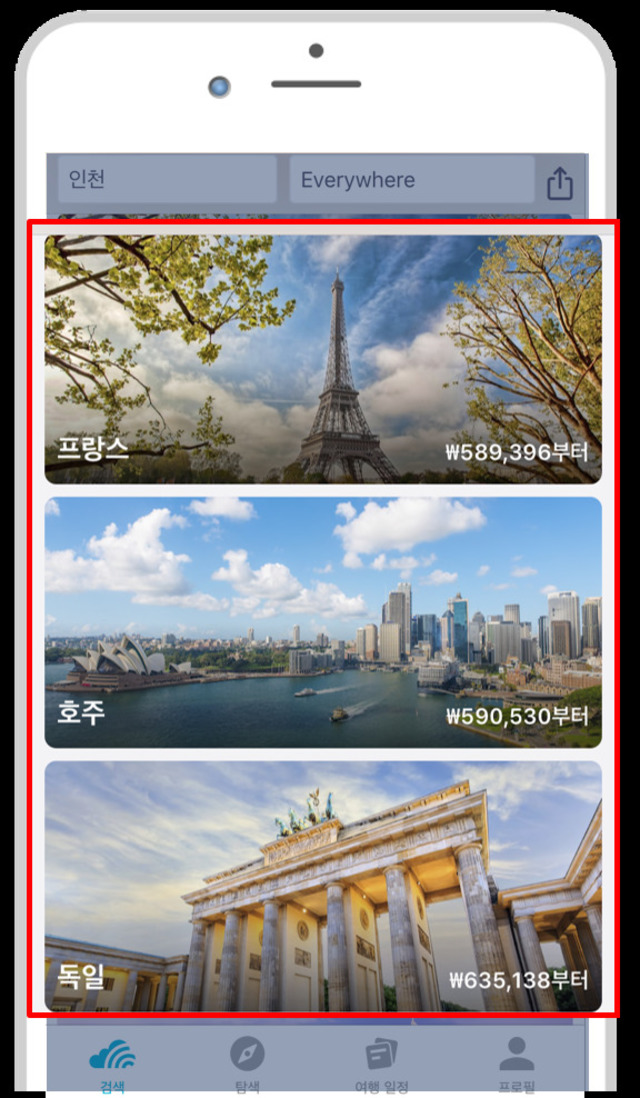Change the 인천 departure field
This screenshot has width=640, height=1098.
(x=167, y=179)
